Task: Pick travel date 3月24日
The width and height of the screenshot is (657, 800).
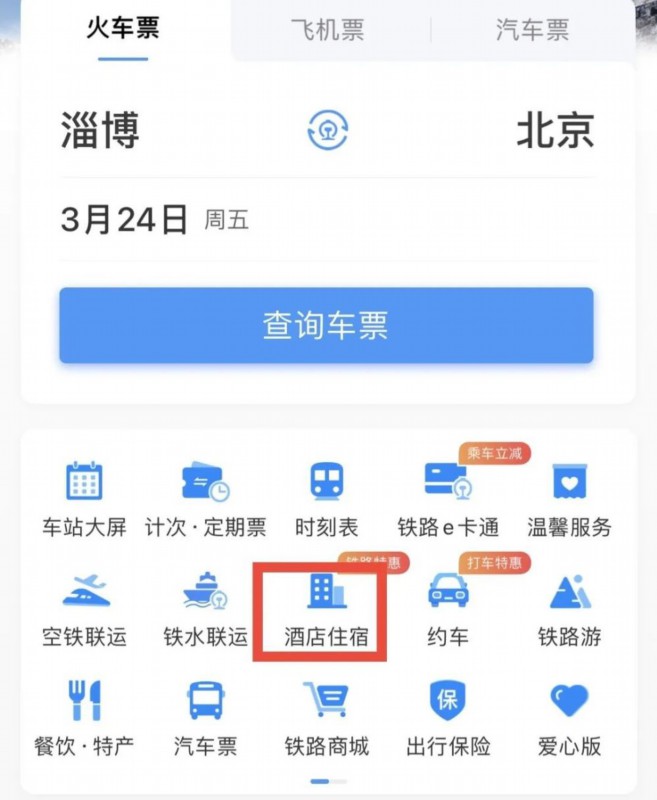Action: click(125, 219)
